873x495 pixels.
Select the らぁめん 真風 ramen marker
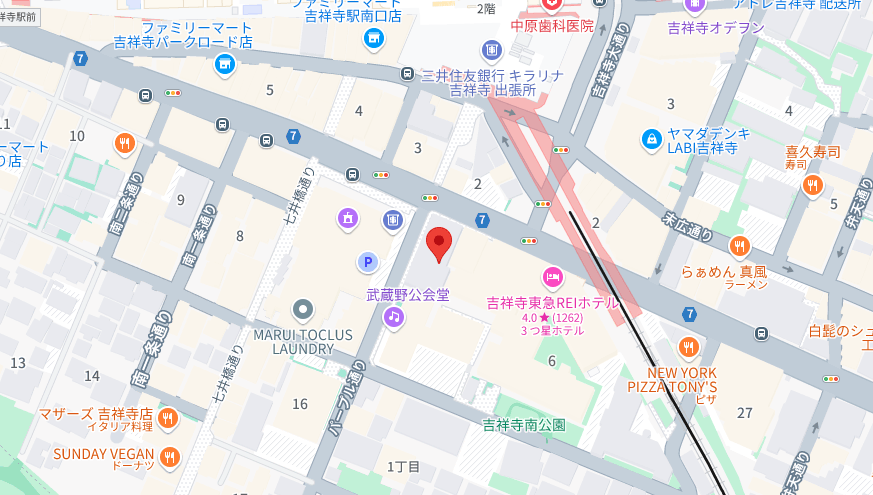(739, 245)
